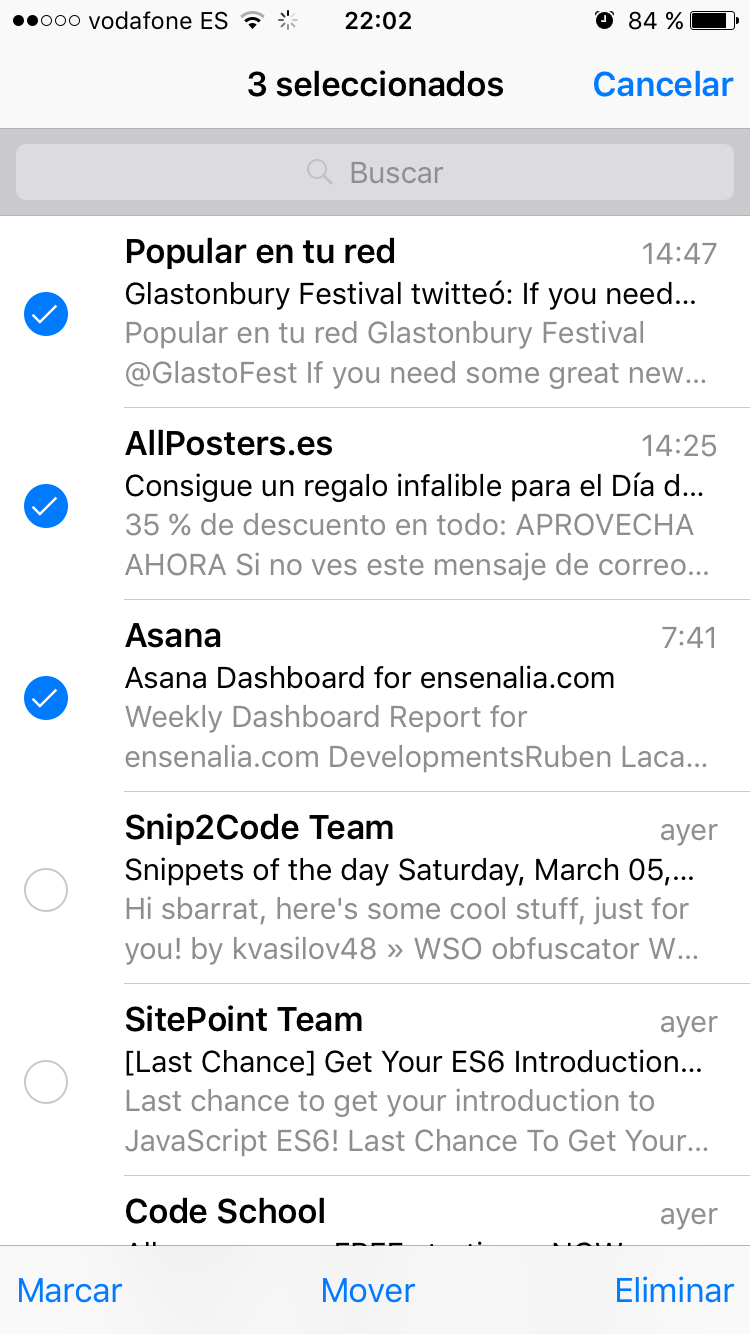Select the Snip2Code Team email
Image resolution: width=750 pixels, height=1334 pixels.
[x=46, y=890]
